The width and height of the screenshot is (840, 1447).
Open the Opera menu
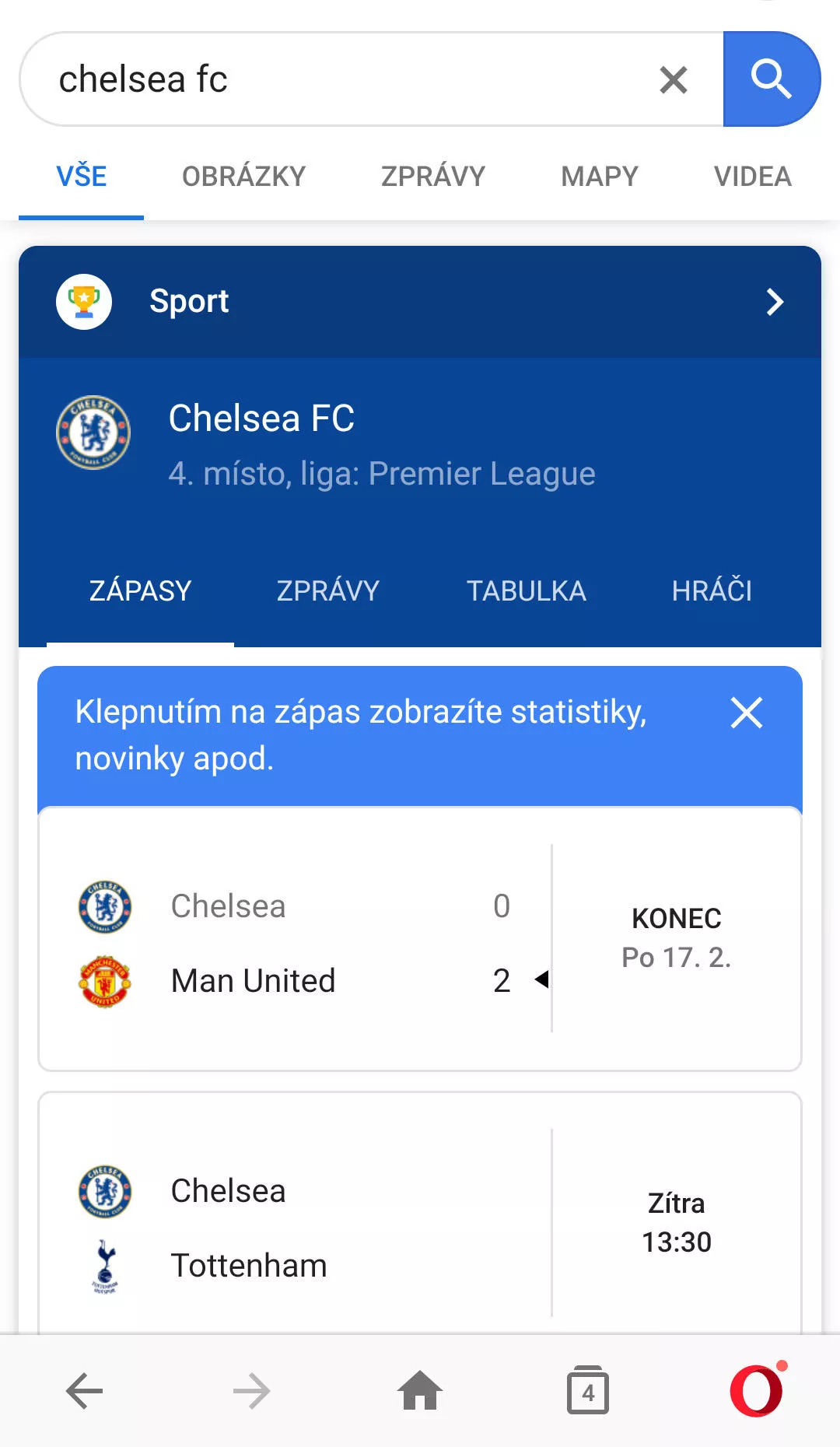pos(758,1389)
